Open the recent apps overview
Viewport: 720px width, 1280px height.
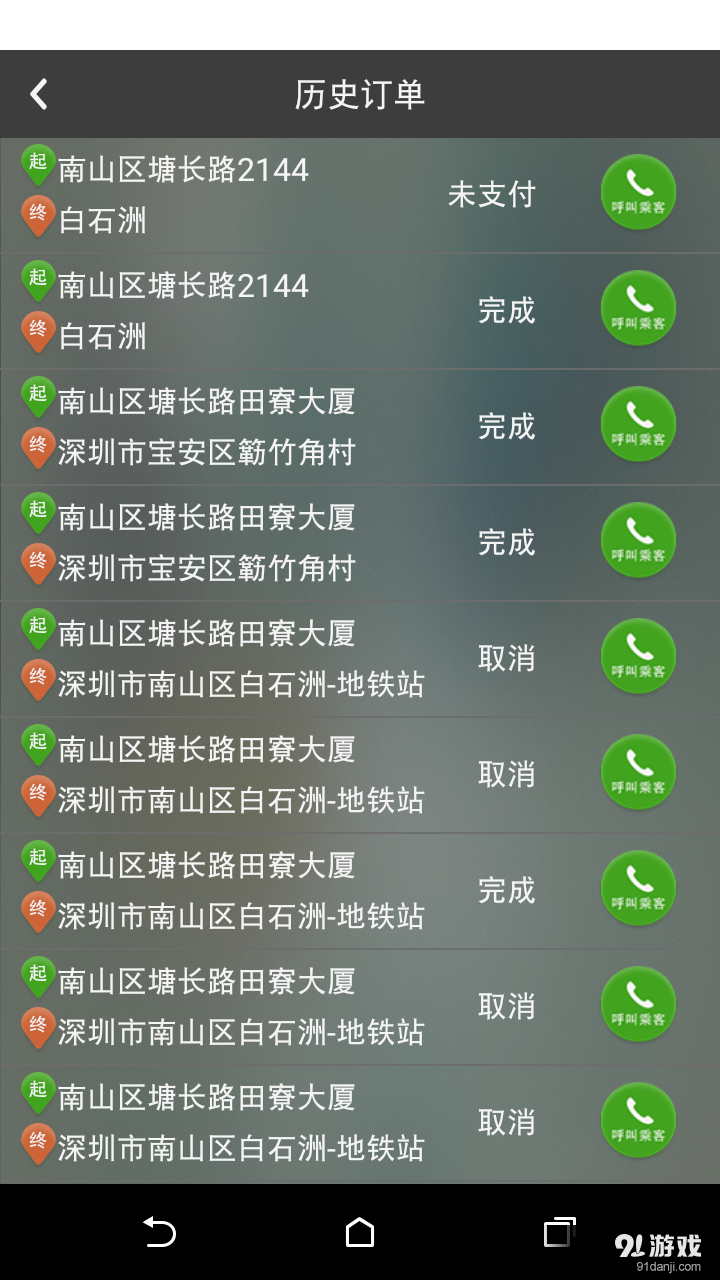coord(560,1232)
